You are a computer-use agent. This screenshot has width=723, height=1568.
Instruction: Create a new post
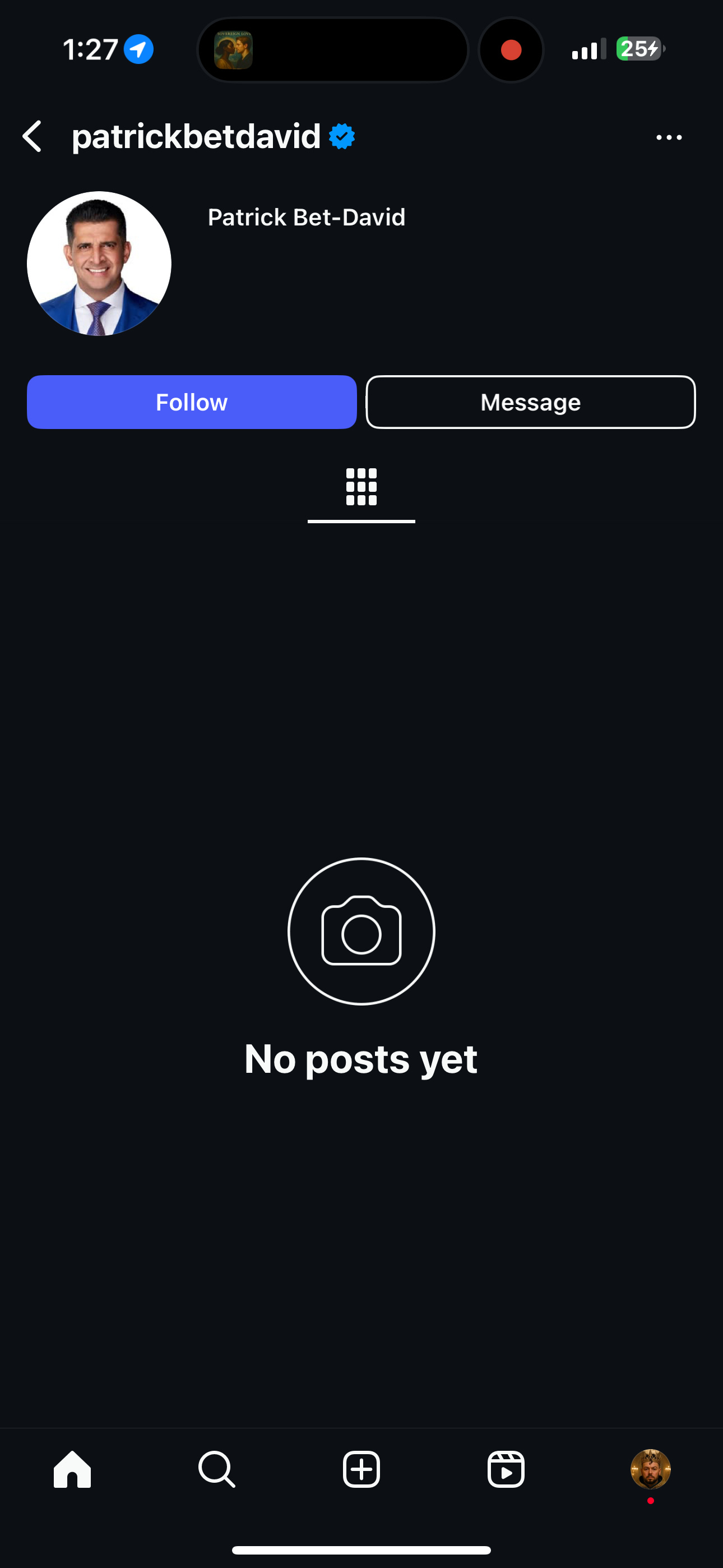point(361,1469)
